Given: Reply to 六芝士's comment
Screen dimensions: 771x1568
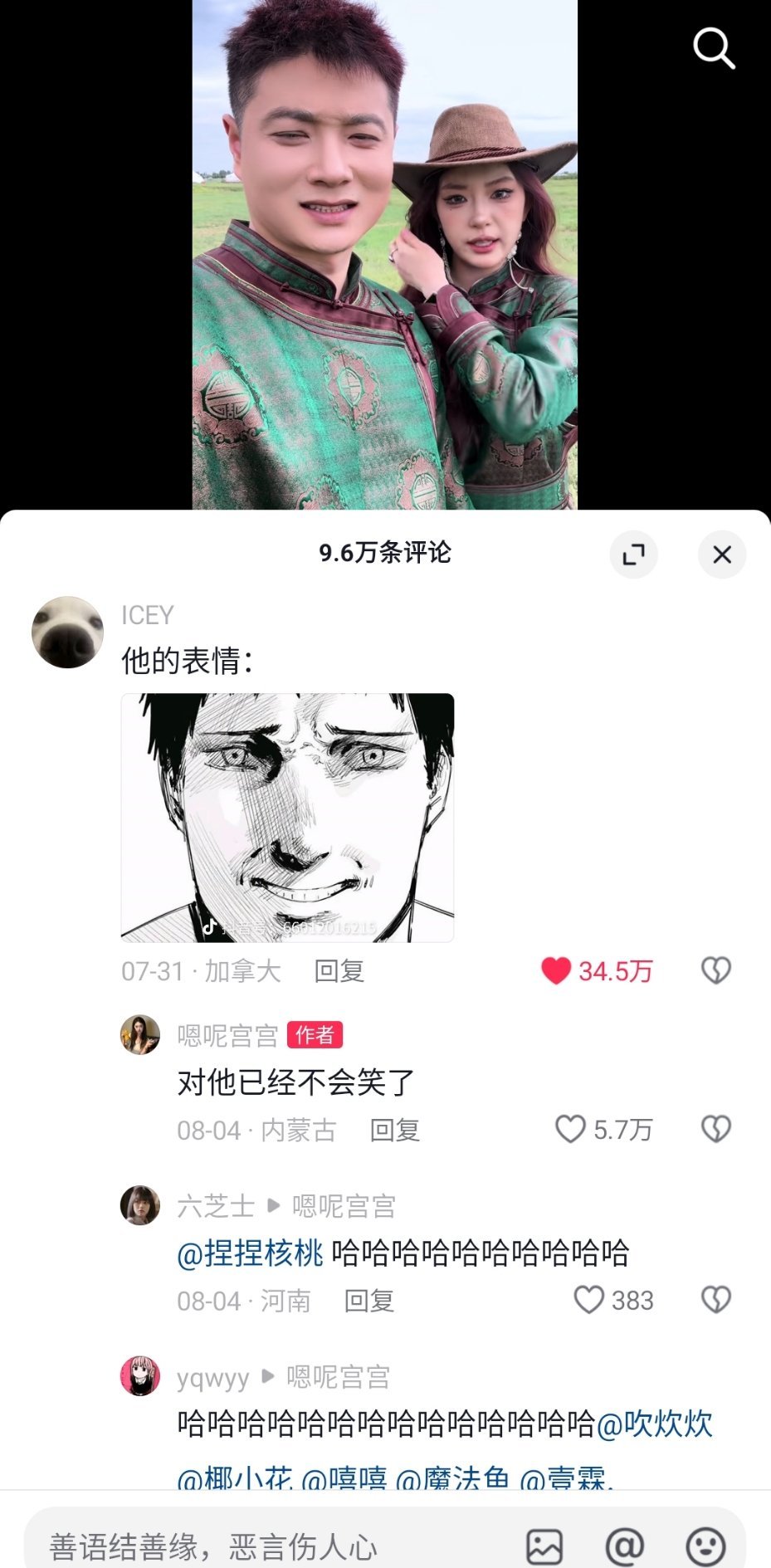Looking at the screenshot, I should click(x=368, y=1301).
